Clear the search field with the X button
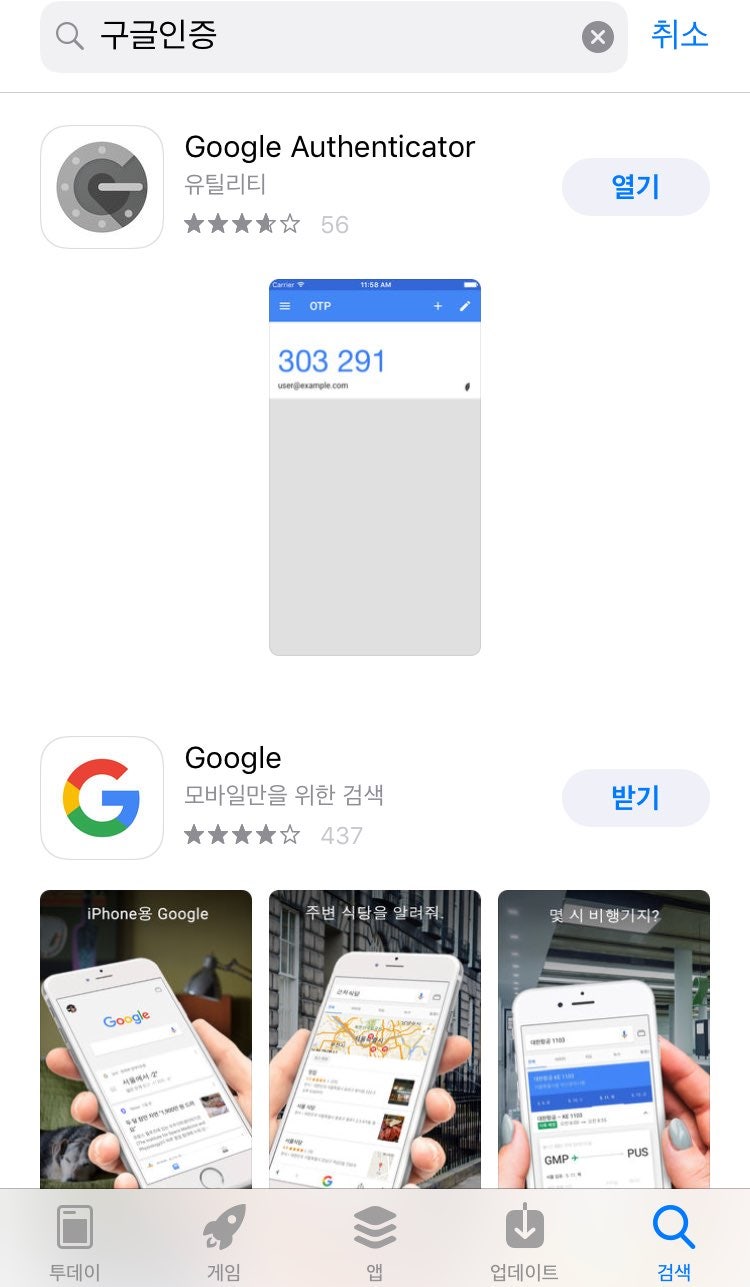 point(597,36)
